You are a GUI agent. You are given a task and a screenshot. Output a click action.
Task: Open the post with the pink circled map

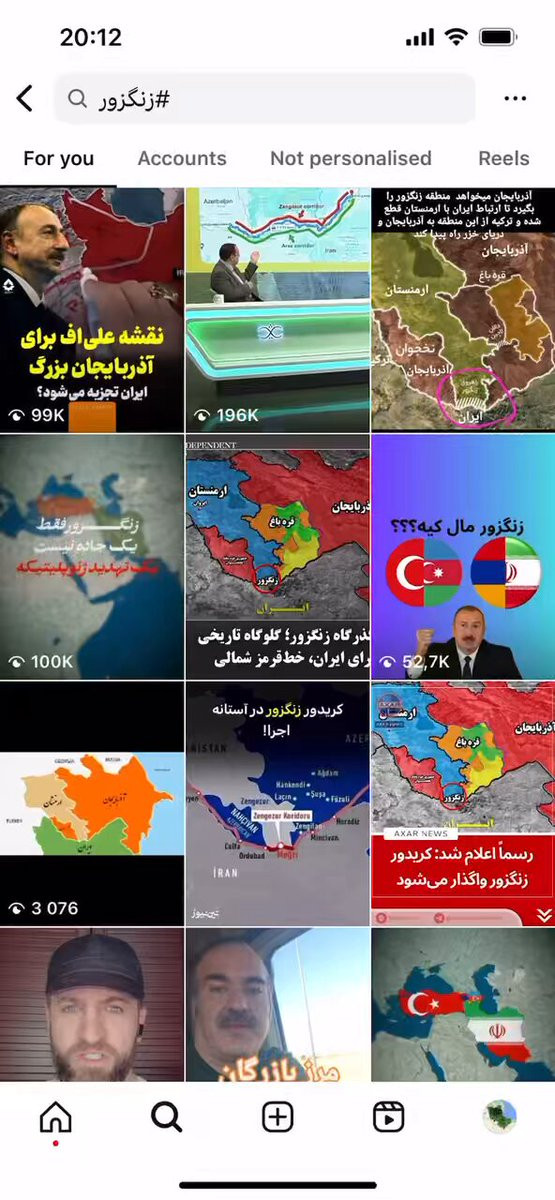(x=463, y=309)
